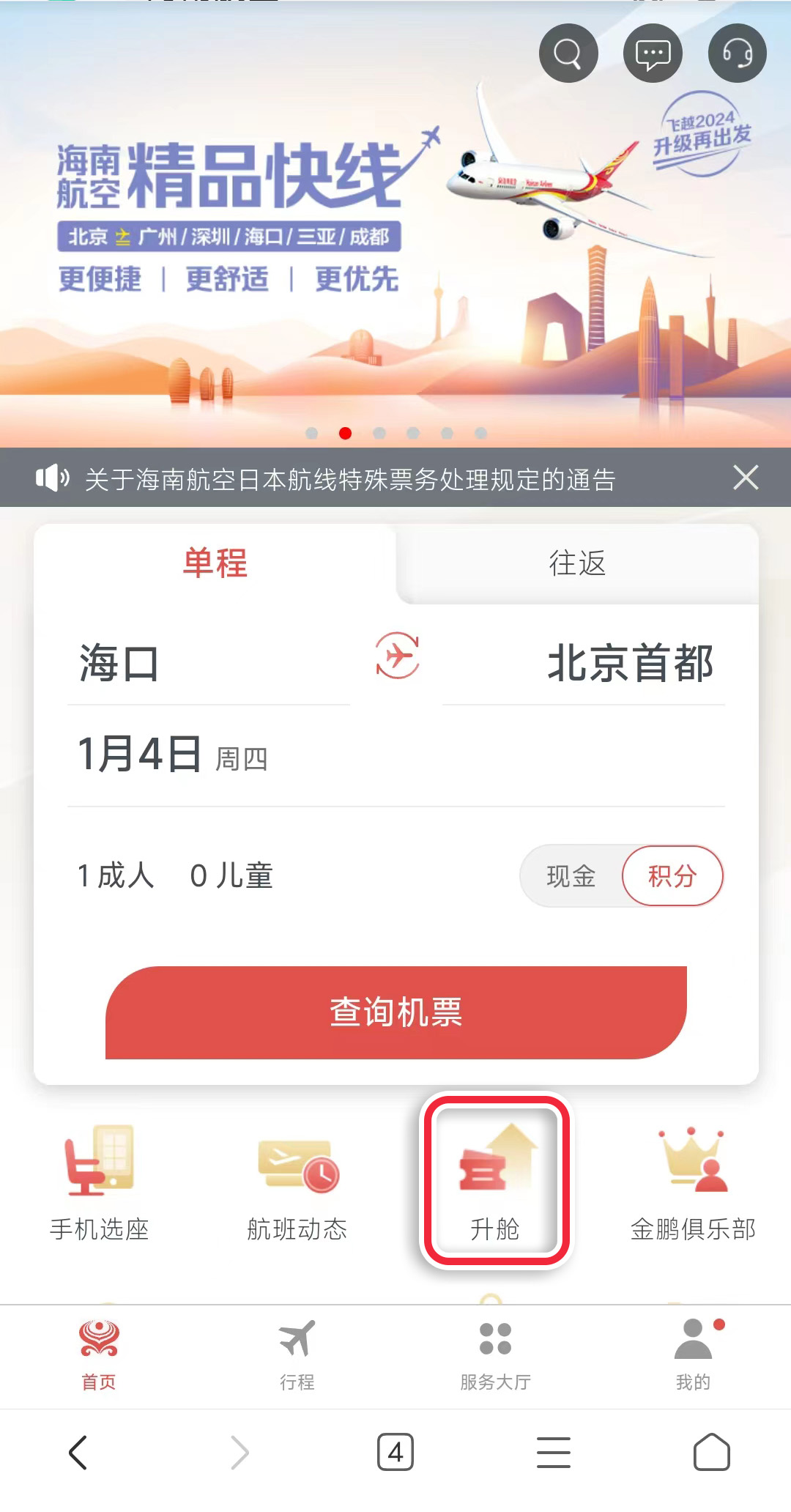Dismiss the announcement notice bar
The image size is (791, 1512).
click(746, 478)
